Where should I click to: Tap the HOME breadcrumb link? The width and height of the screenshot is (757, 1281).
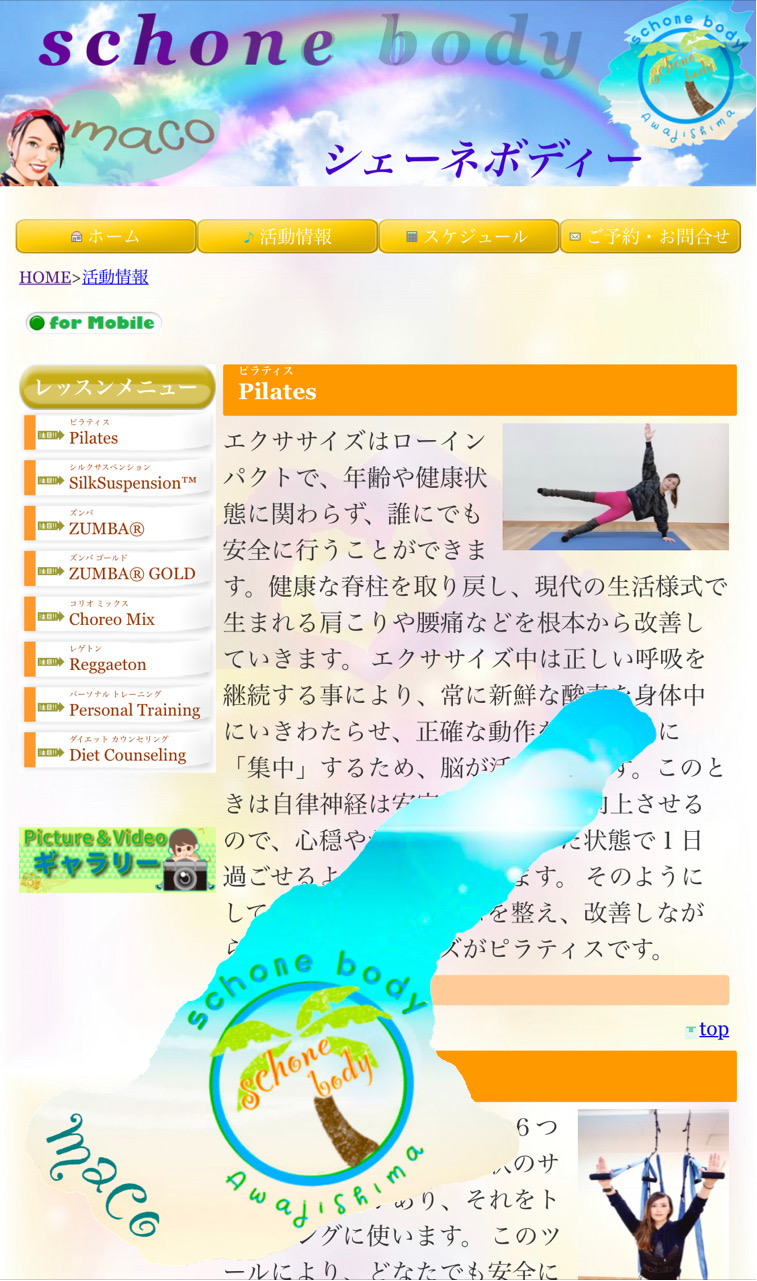pos(45,277)
